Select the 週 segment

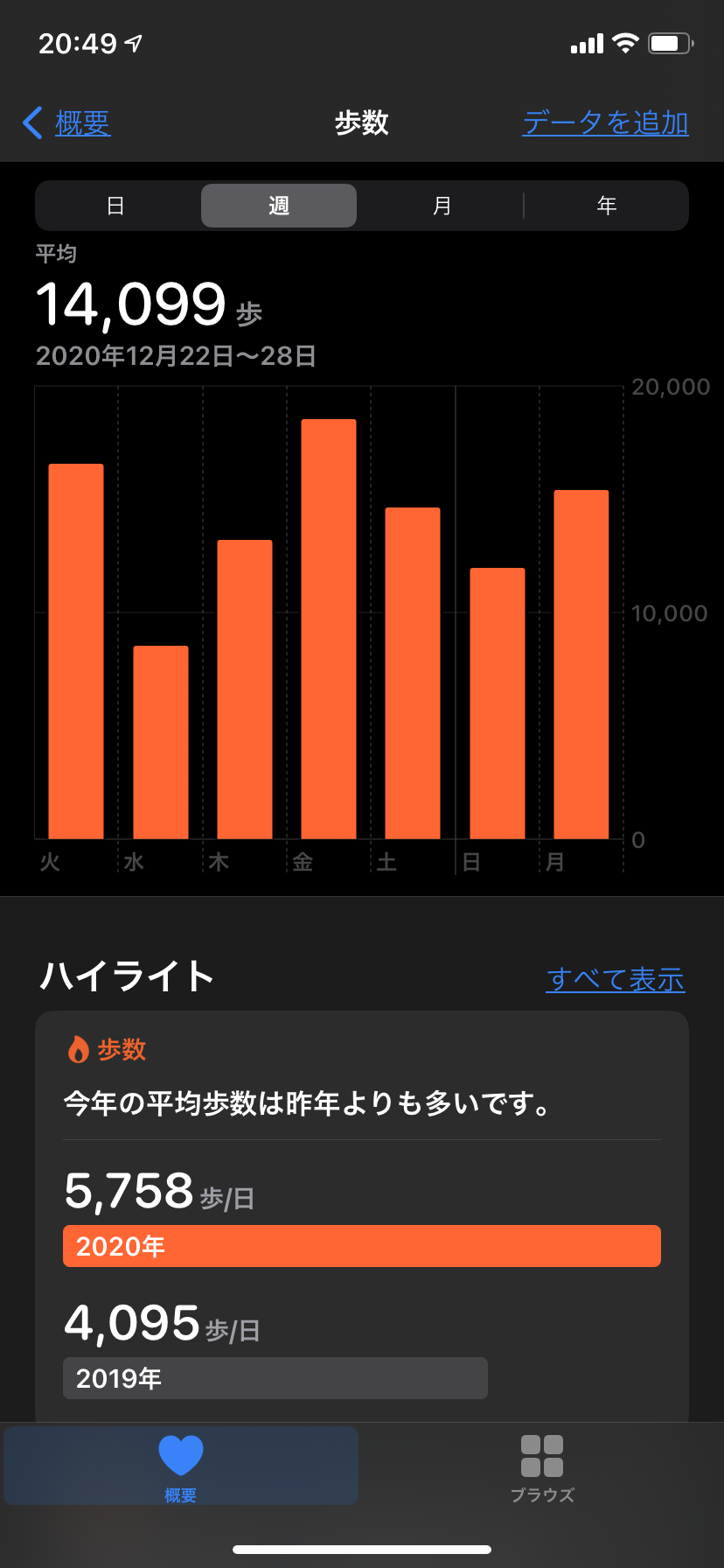coord(279,206)
